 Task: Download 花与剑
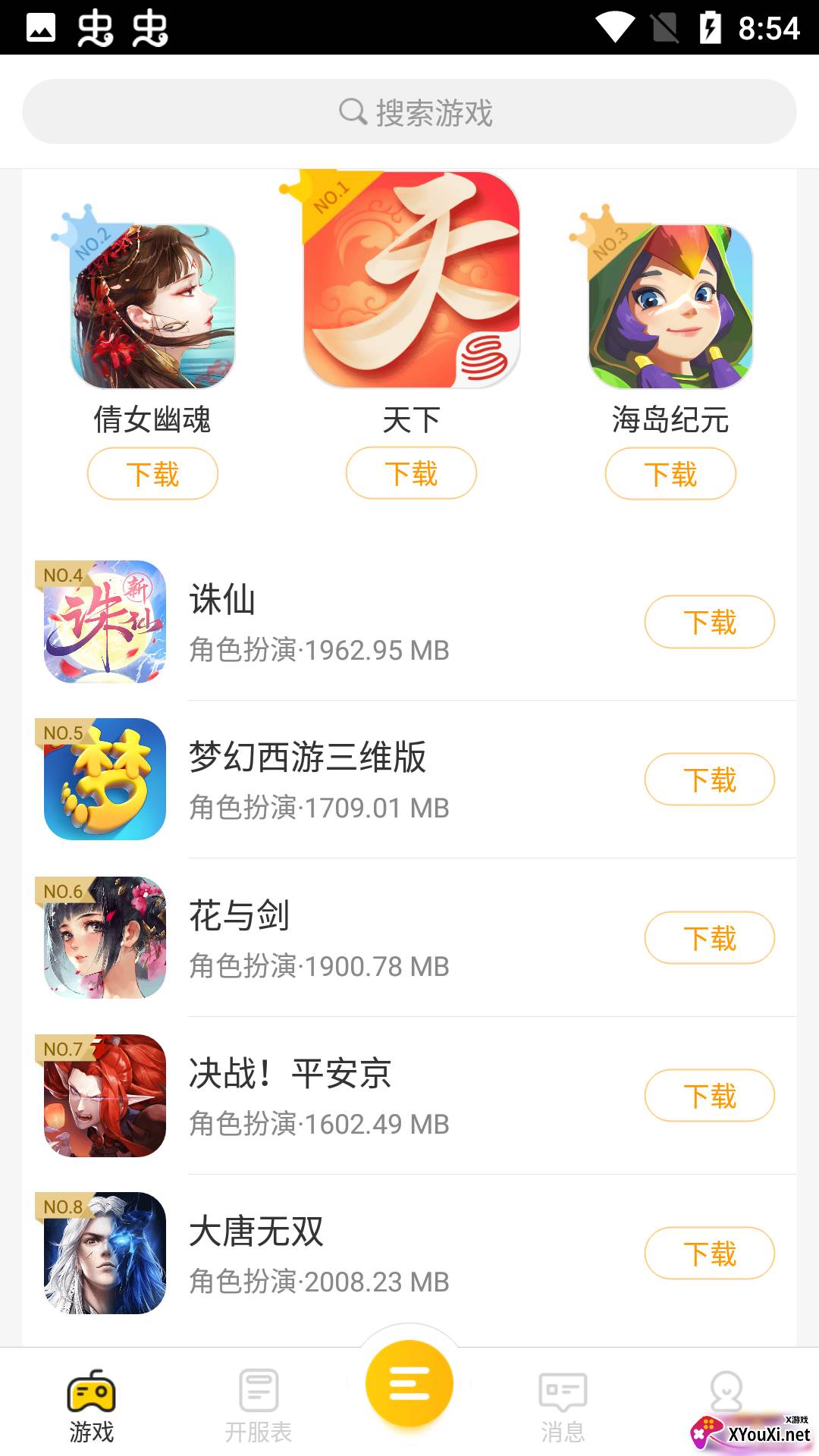pos(709,938)
